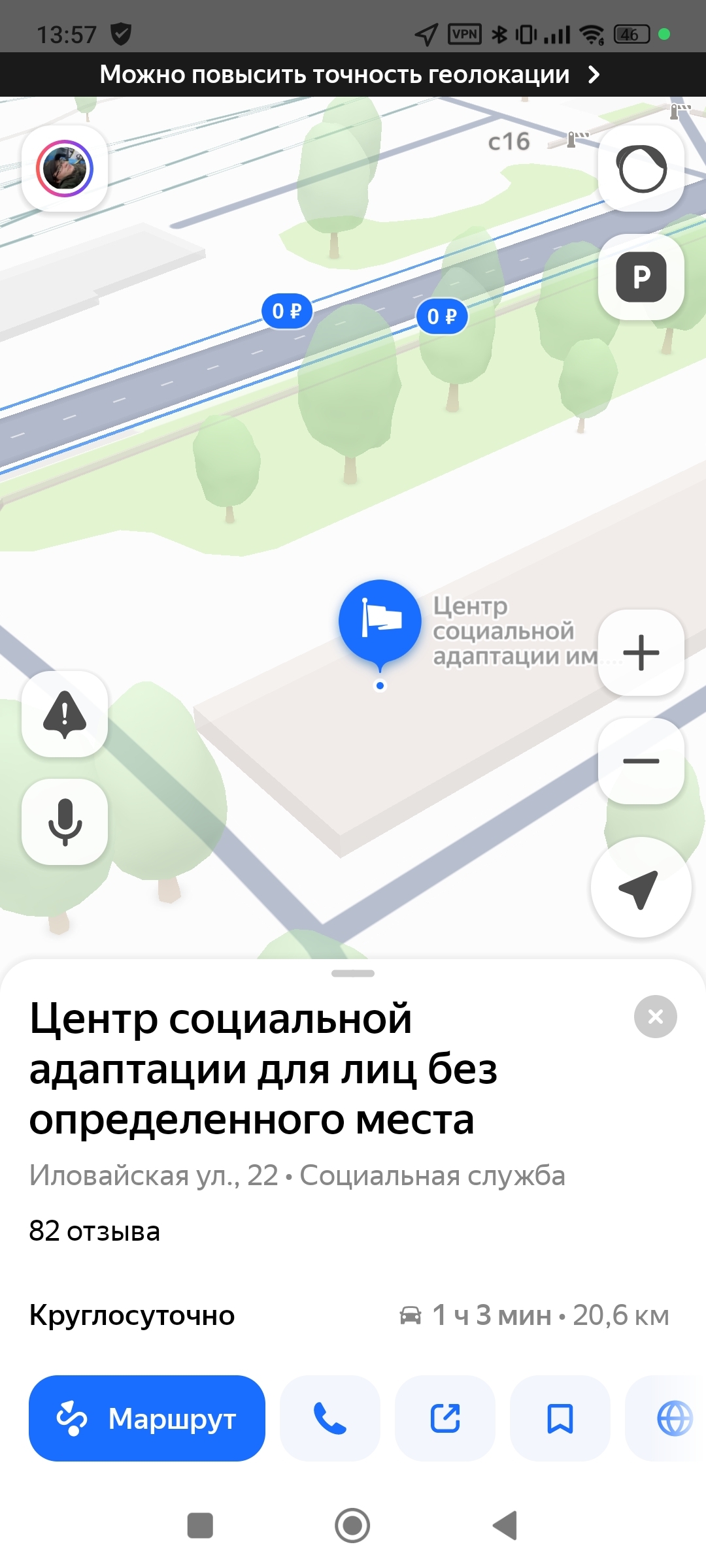706x1568 pixels.
Task: Open the profile avatar
Action: [65, 169]
